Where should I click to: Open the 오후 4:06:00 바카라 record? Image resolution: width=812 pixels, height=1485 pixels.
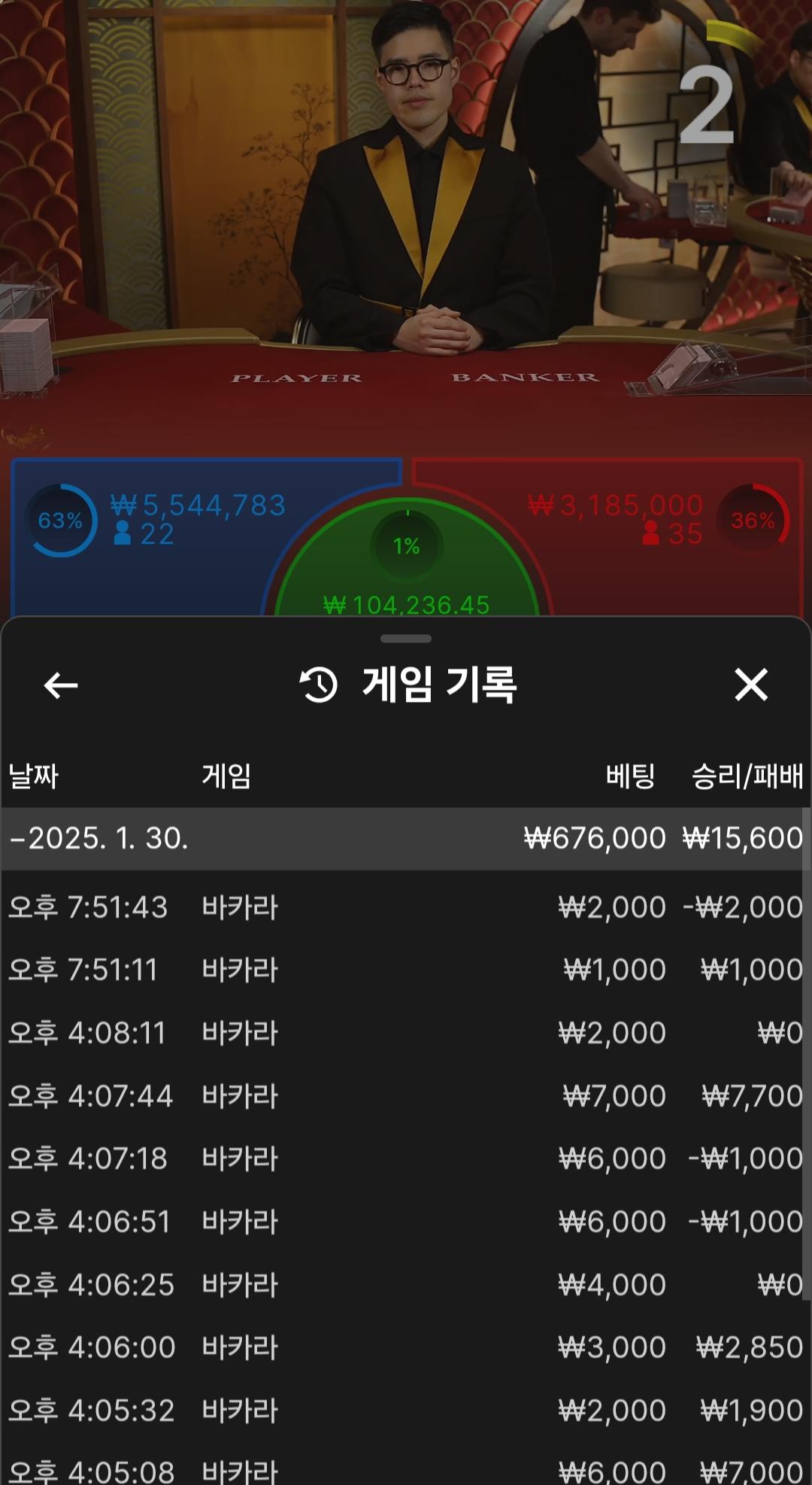coord(404,1347)
